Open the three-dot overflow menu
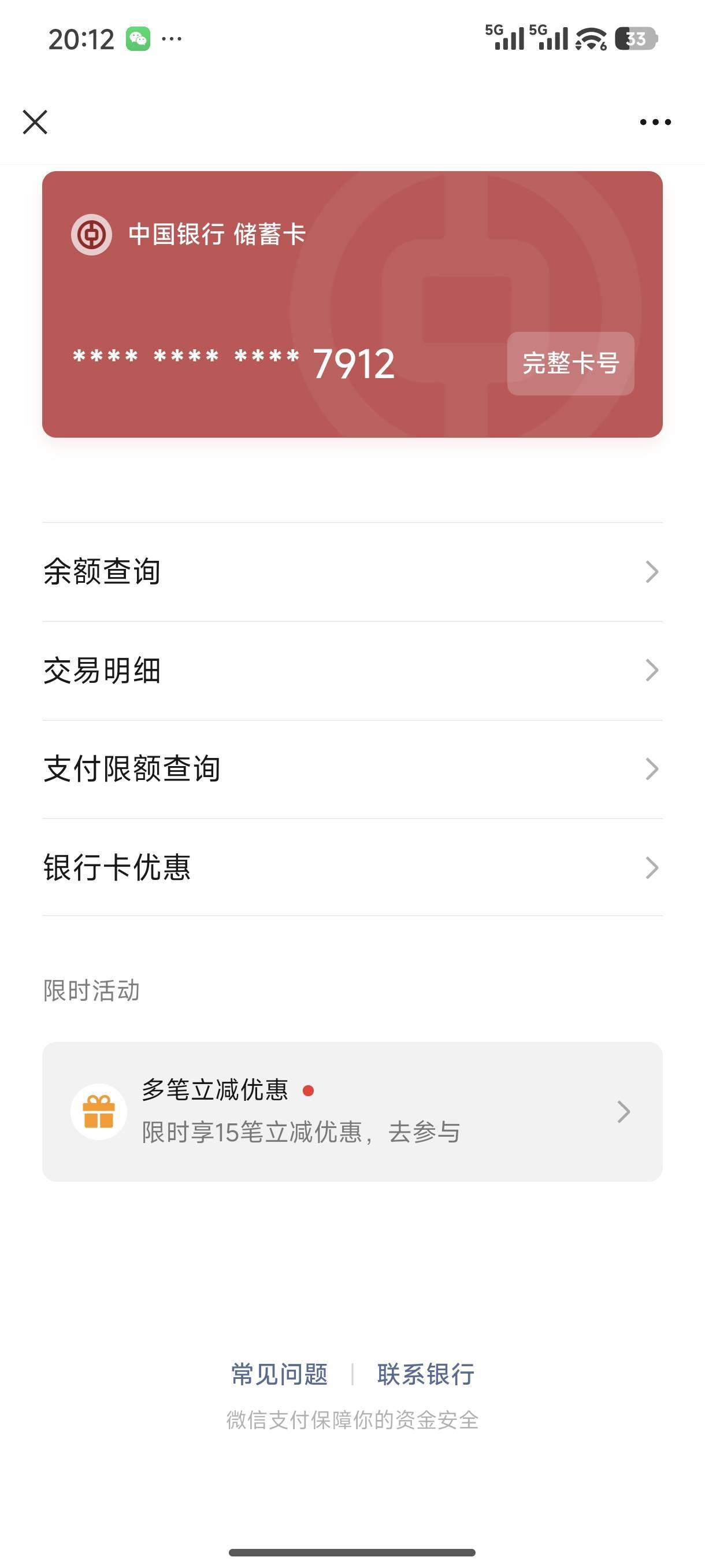 [x=655, y=123]
